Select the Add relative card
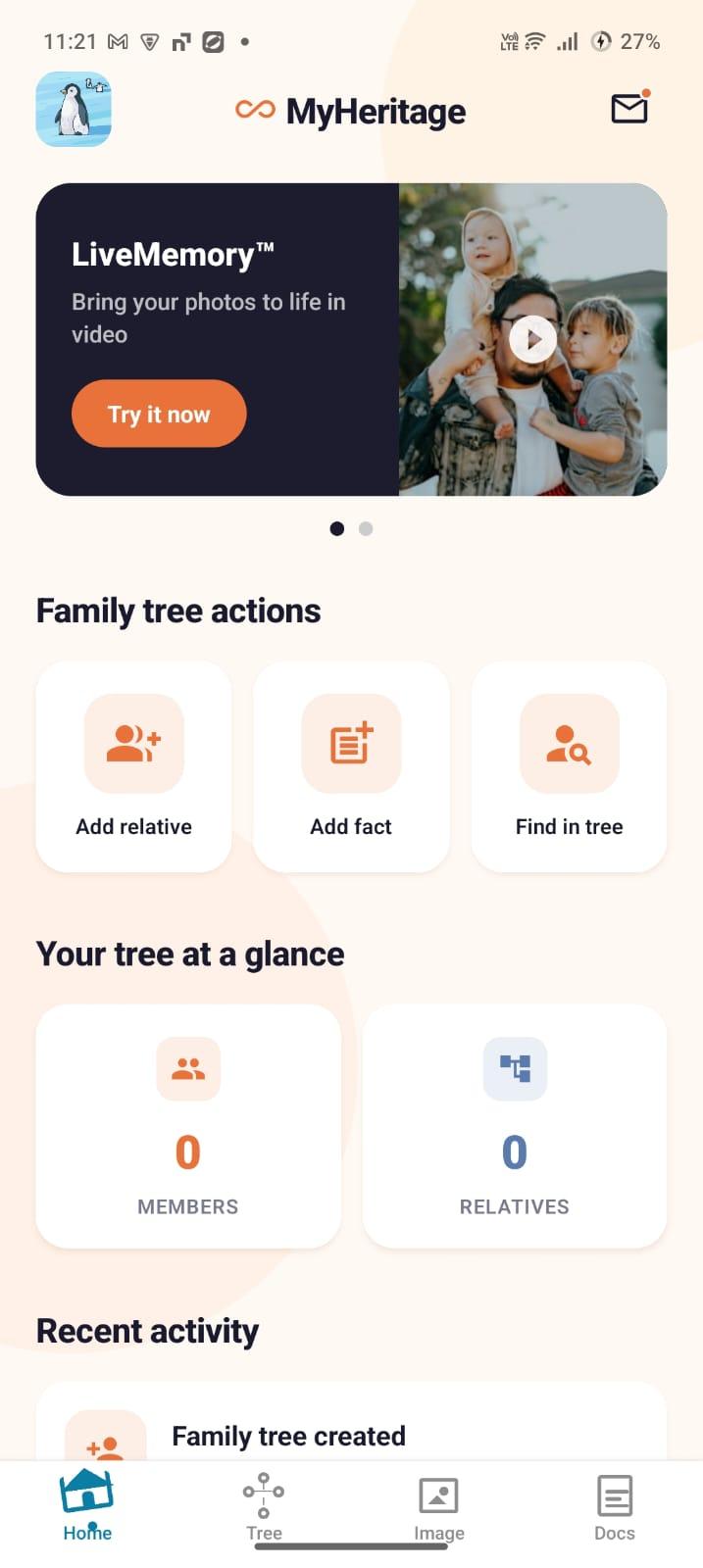703x1568 pixels. (134, 766)
